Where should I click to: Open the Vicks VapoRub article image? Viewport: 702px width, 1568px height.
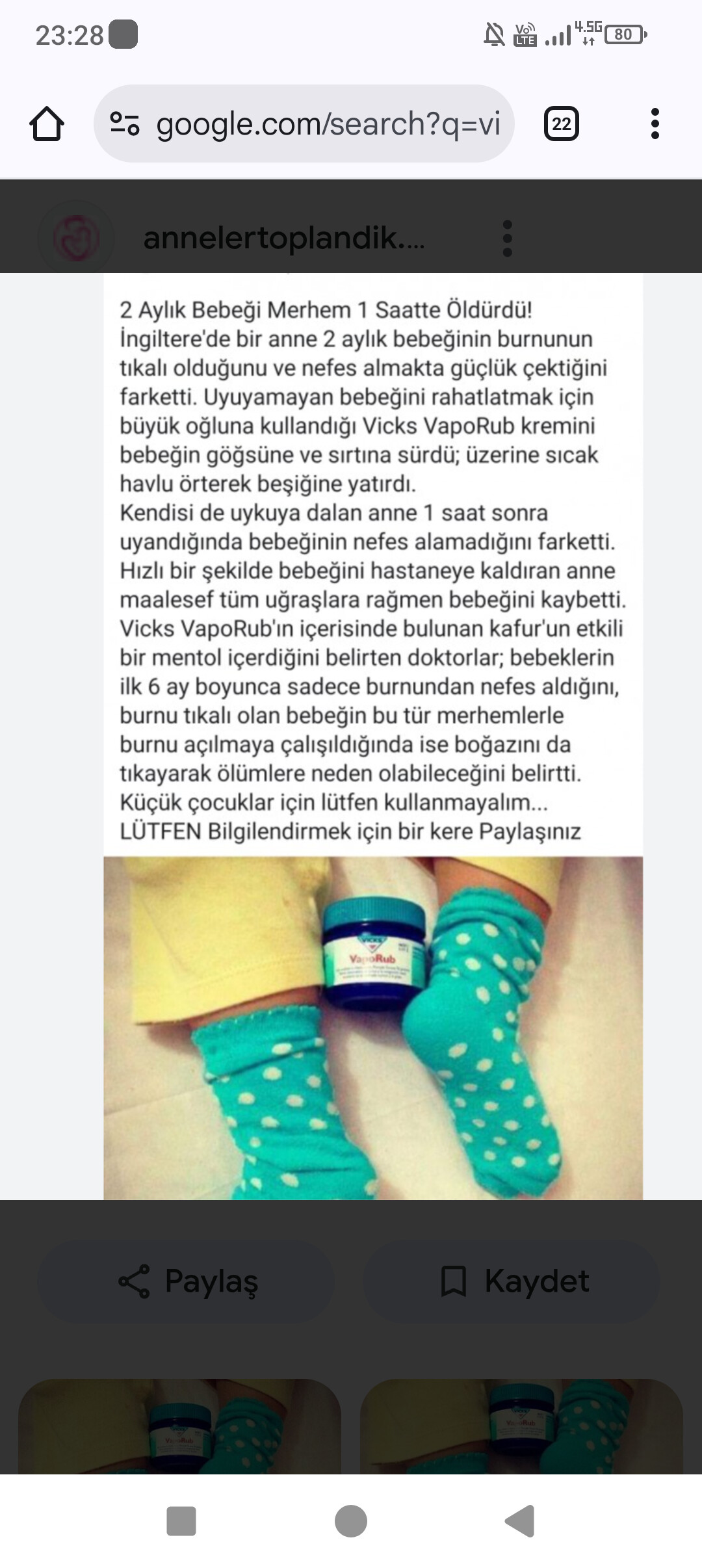[x=373, y=736]
